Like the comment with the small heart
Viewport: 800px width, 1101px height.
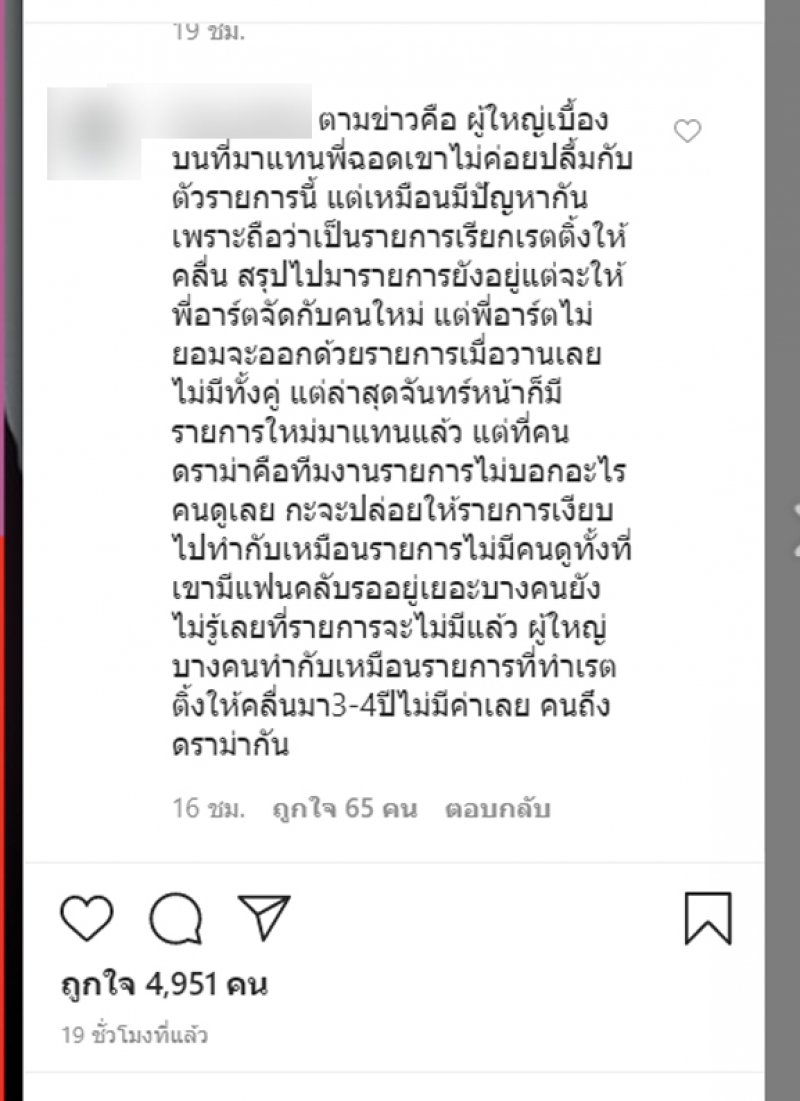tap(688, 131)
